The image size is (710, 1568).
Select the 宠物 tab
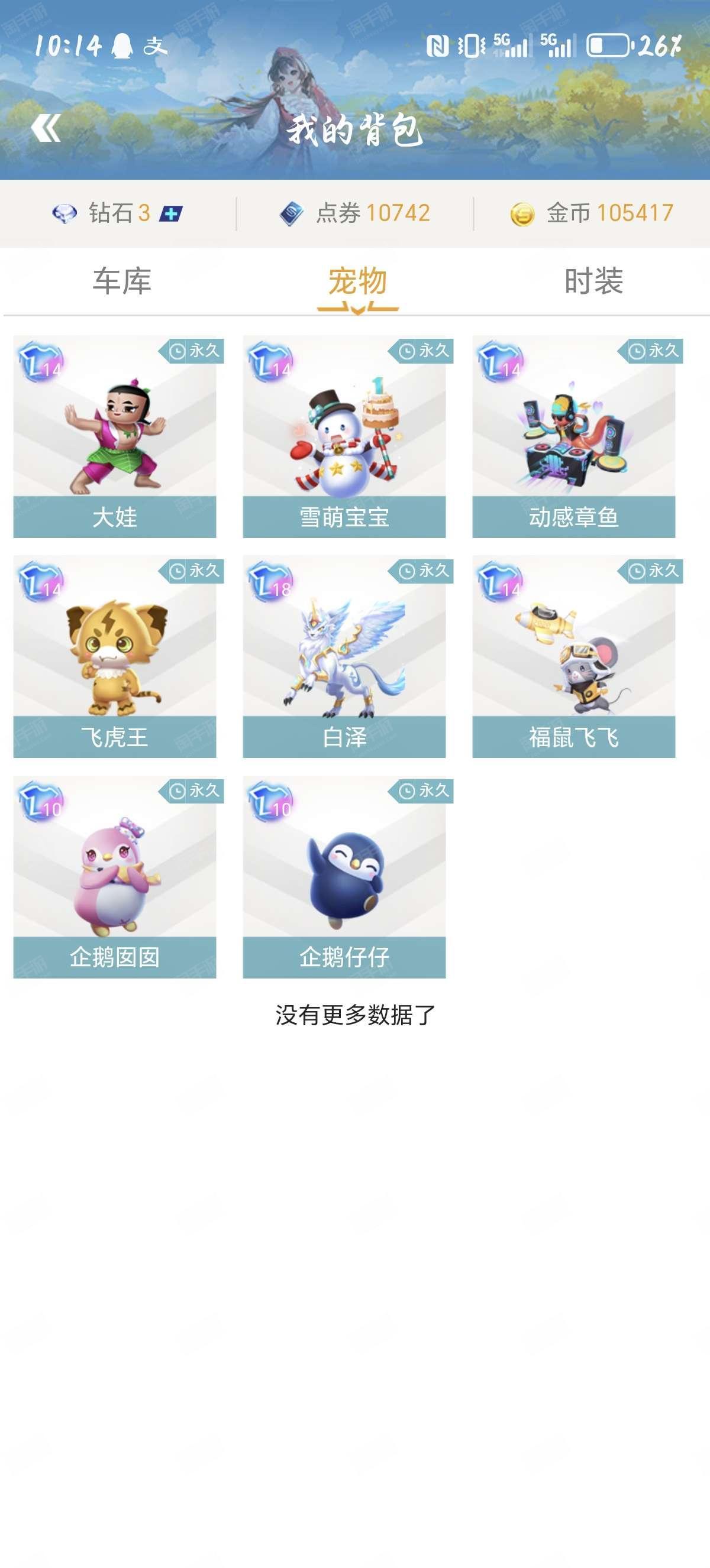pos(357,281)
